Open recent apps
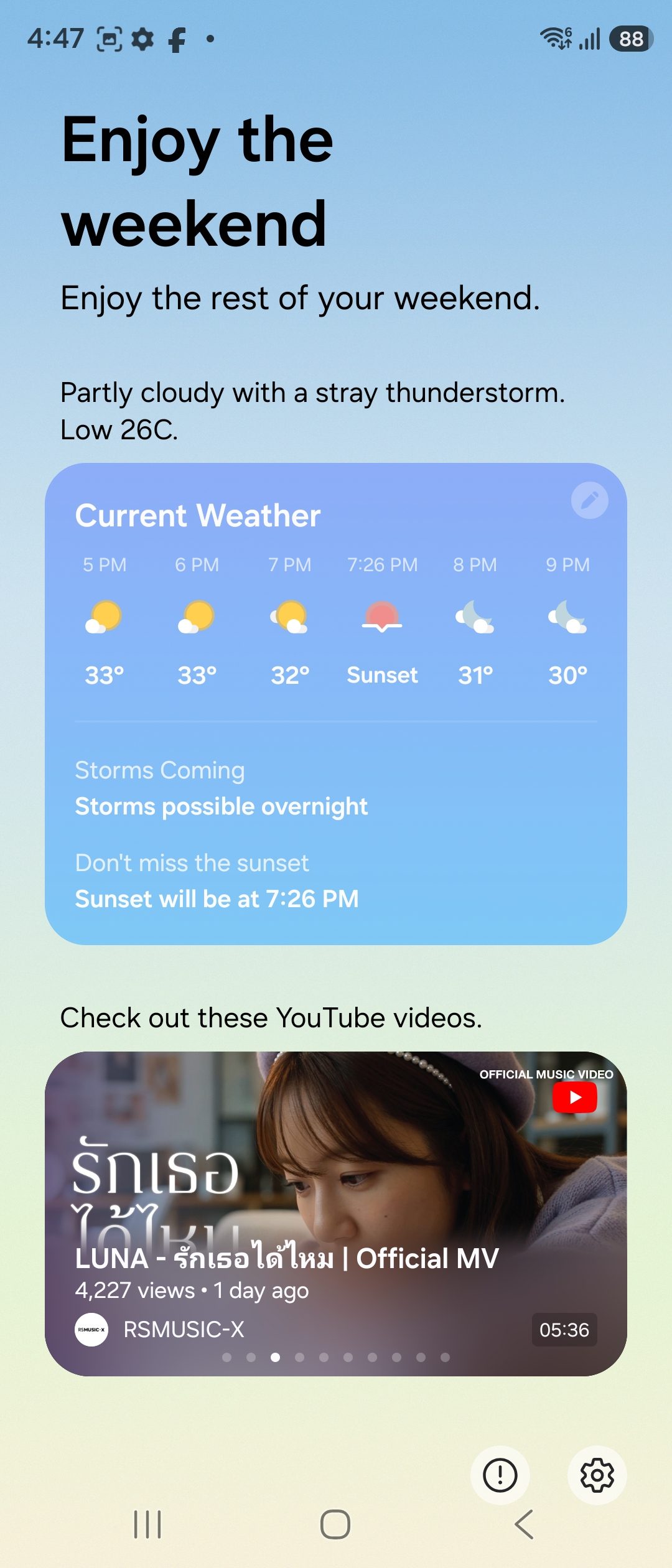The image size is (672, 1568). click(x=147, y=1524)
